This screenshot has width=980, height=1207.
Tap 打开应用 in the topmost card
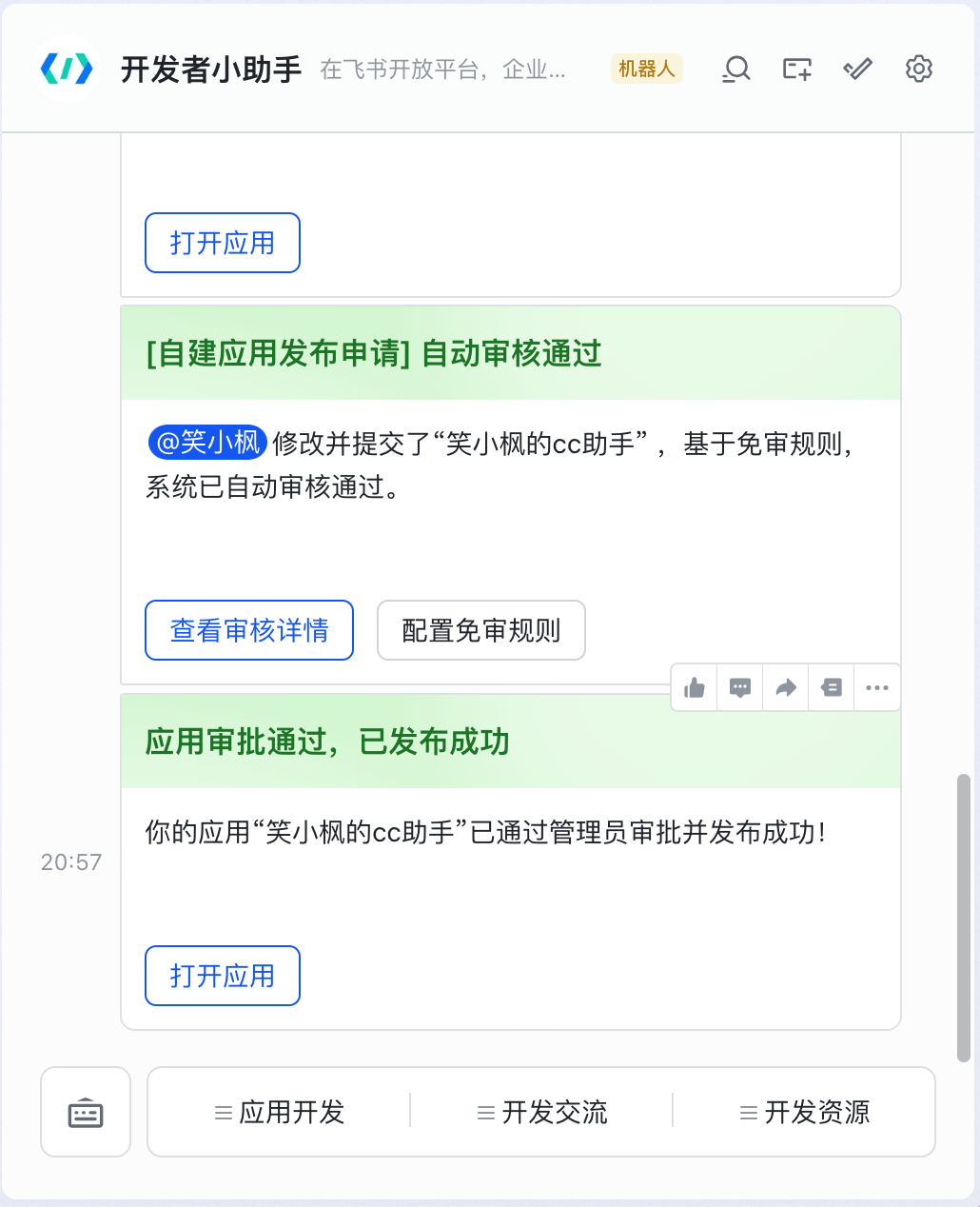point(223,243)
